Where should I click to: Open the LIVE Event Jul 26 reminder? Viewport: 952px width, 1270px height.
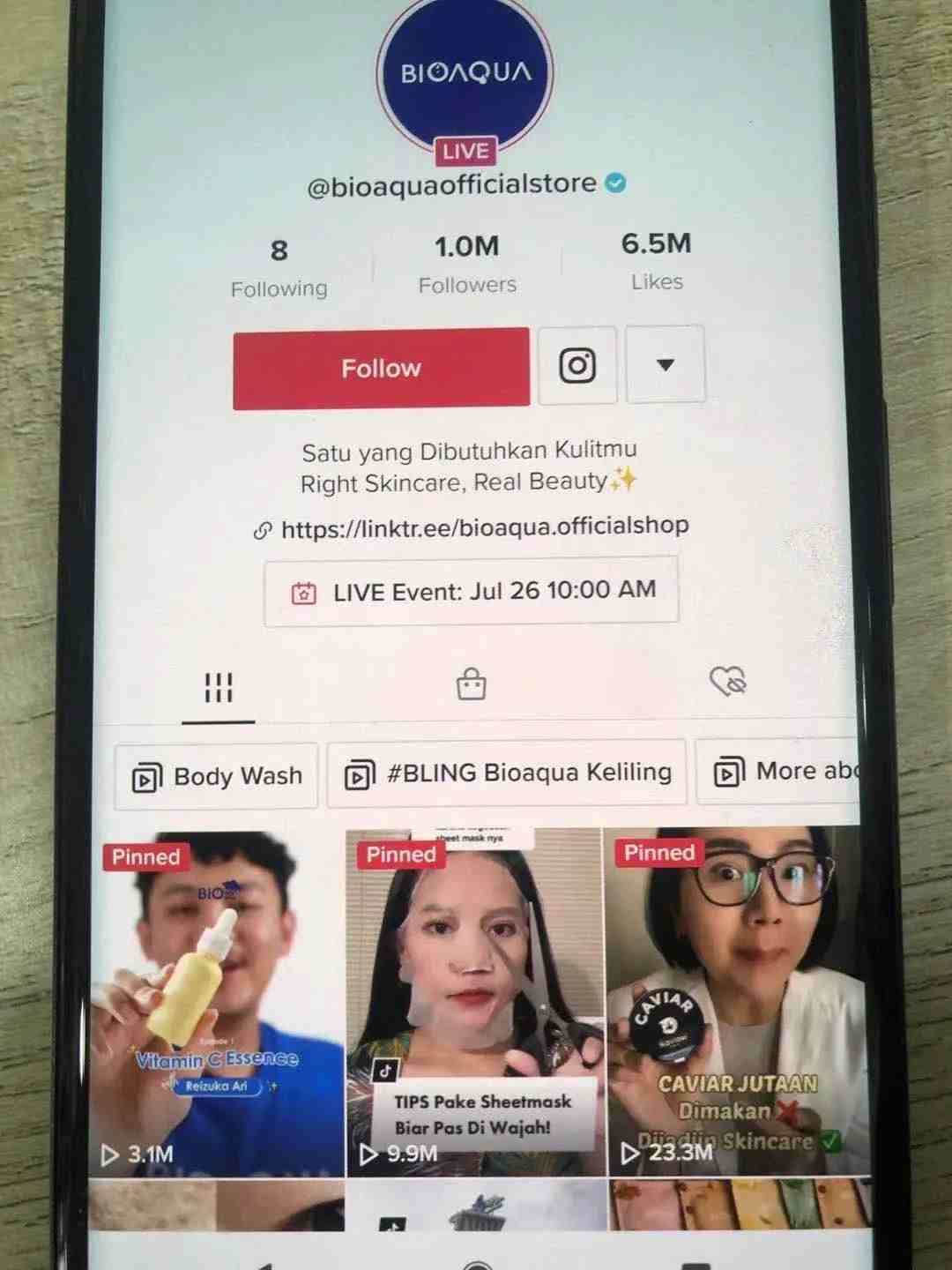[472, 591]
